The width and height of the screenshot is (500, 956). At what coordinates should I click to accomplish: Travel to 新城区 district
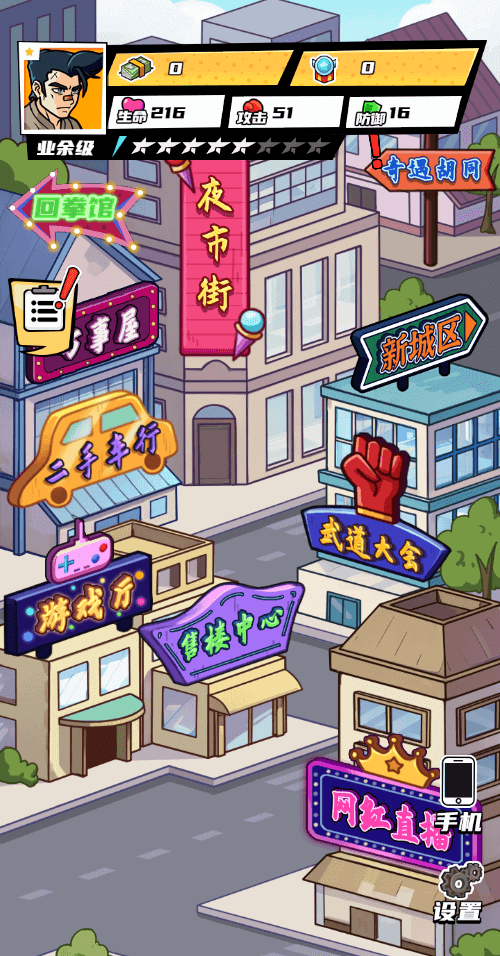(420, 342)
